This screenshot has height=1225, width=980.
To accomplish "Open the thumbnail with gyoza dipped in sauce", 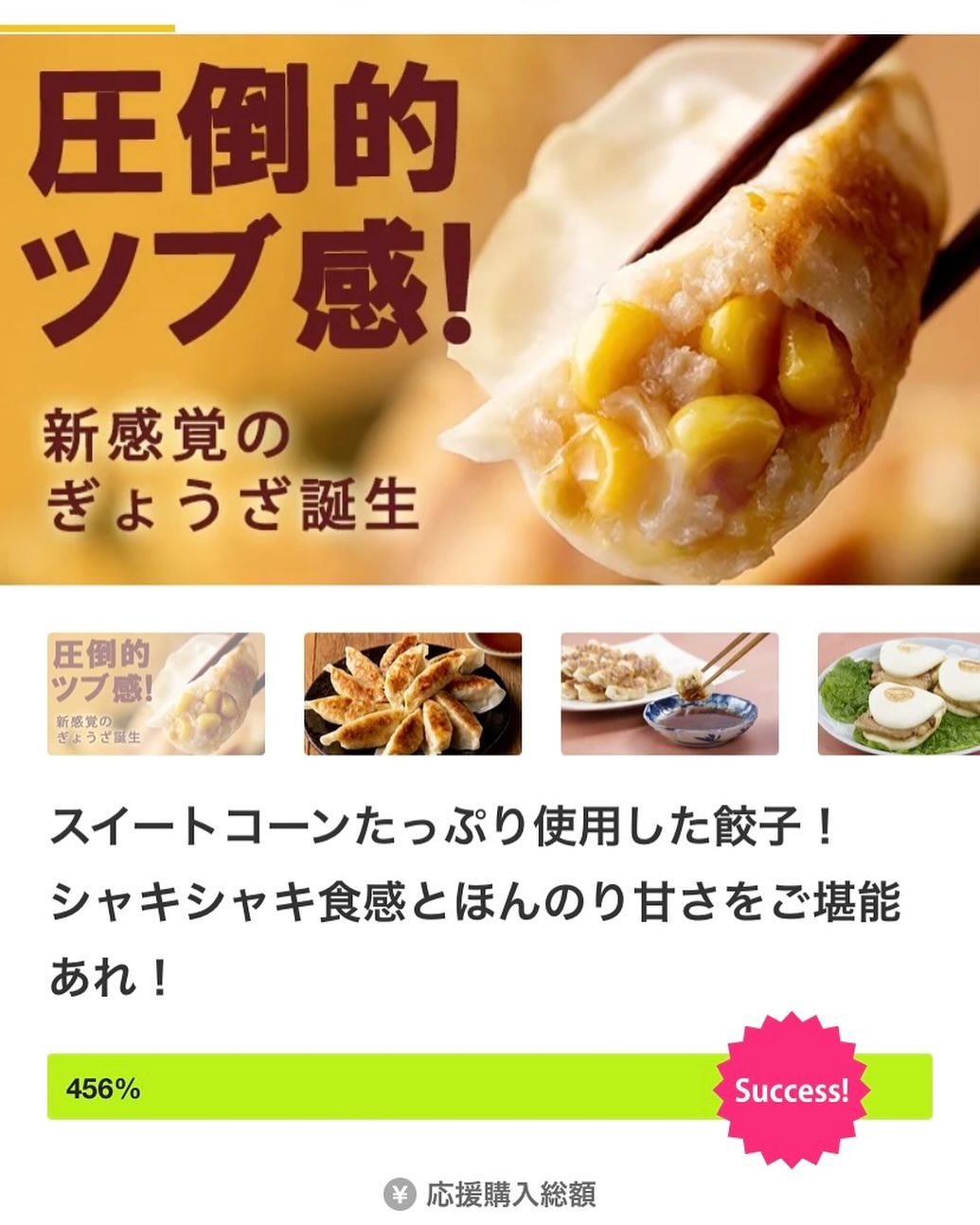I will pyautogui.click(x=669, y=694).
